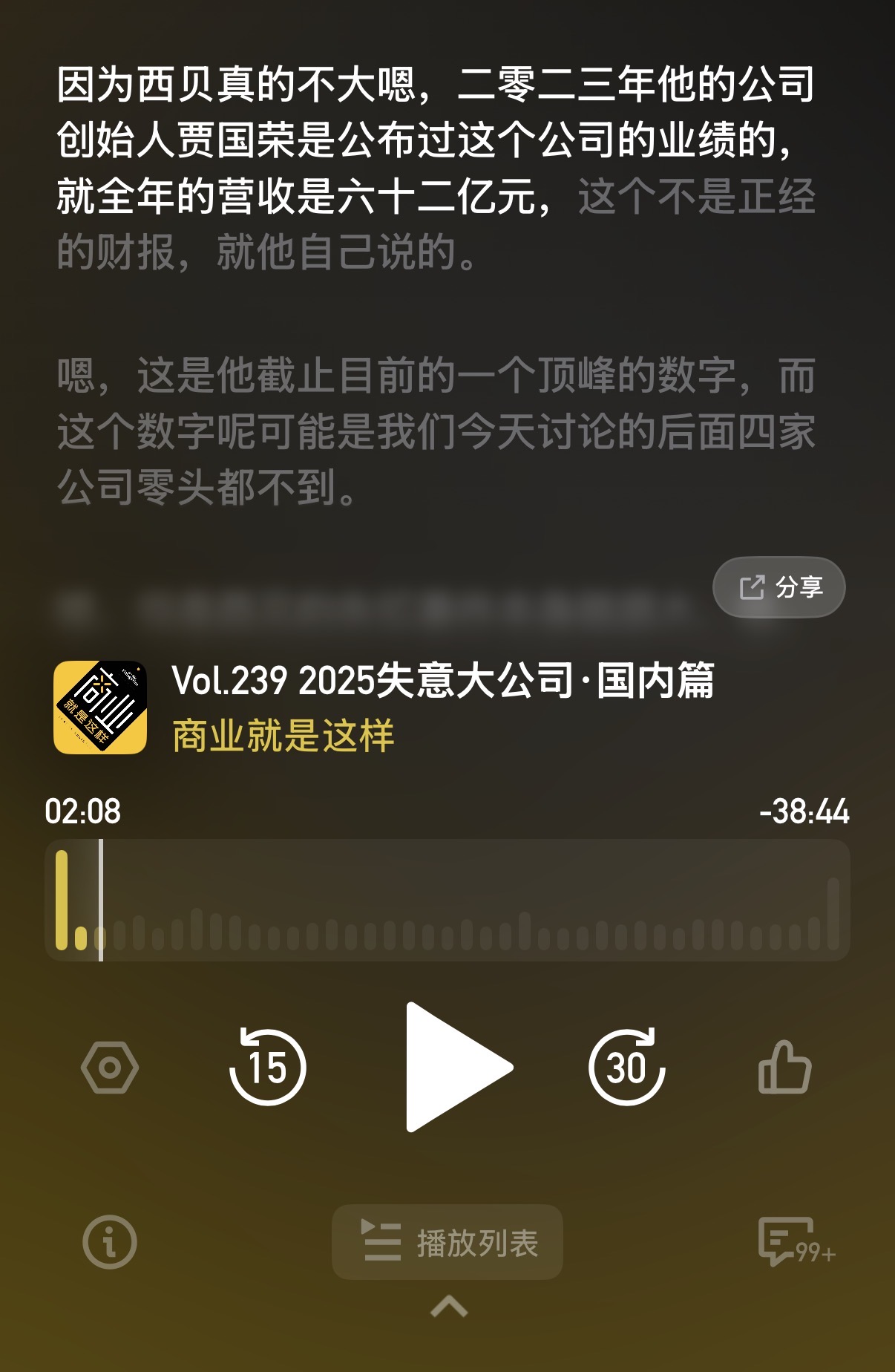Rewind playback 15 seconds
Viewport: 895px width, 1372px height.
[x=268, y=1067]
